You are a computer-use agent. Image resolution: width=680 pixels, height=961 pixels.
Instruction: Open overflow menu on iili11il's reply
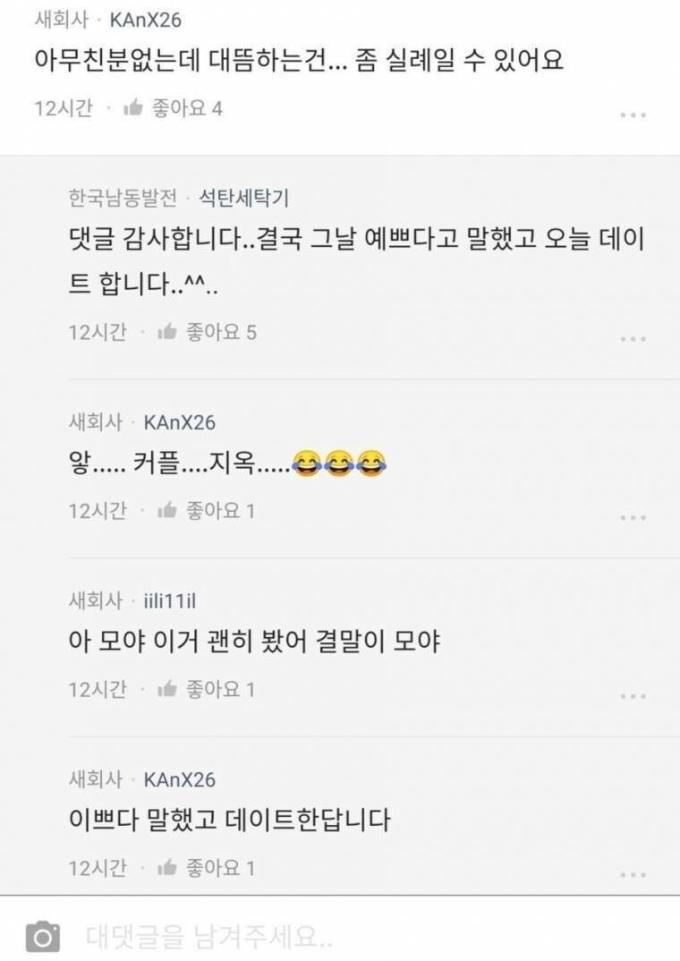[633, 695]
